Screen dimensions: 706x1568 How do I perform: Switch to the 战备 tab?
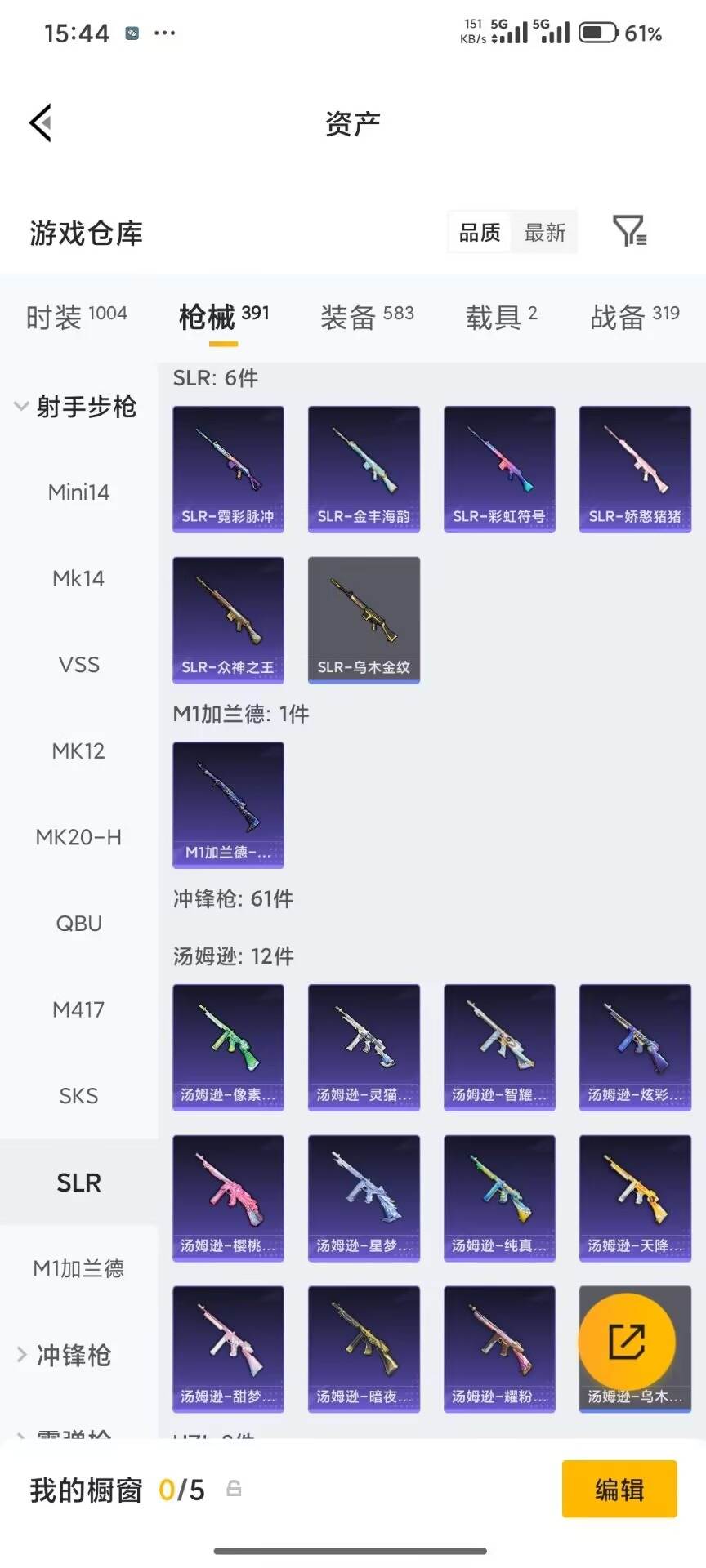[634, 316]
